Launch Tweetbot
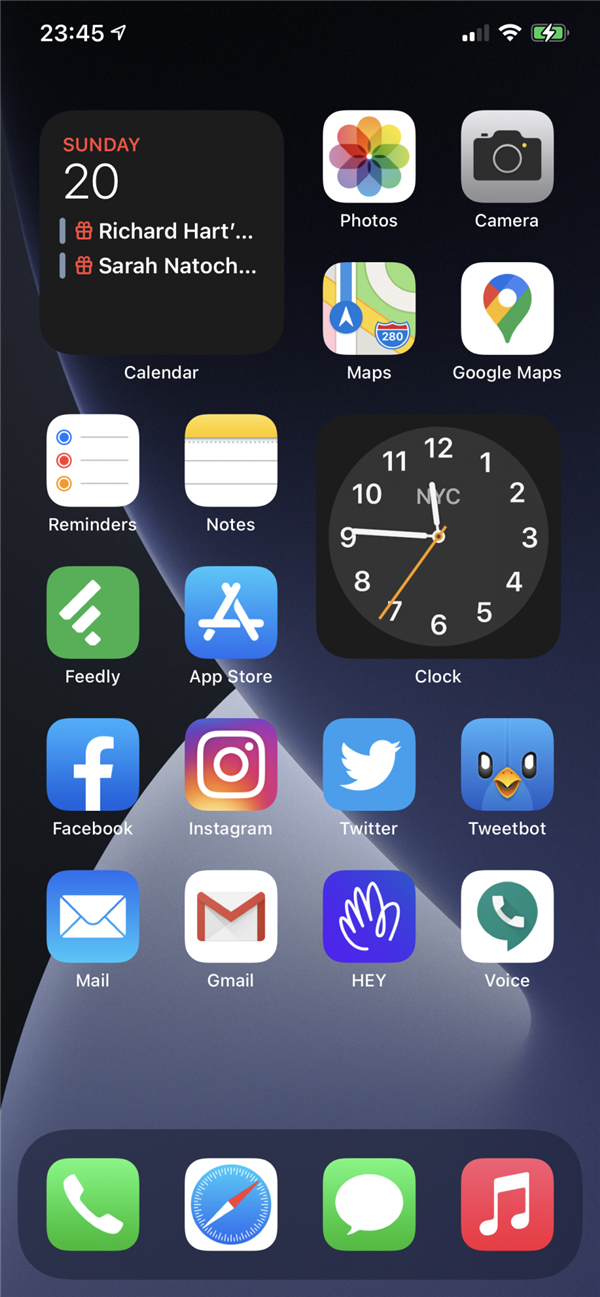Screen dimensions: 600x1297 click(507, 765)
